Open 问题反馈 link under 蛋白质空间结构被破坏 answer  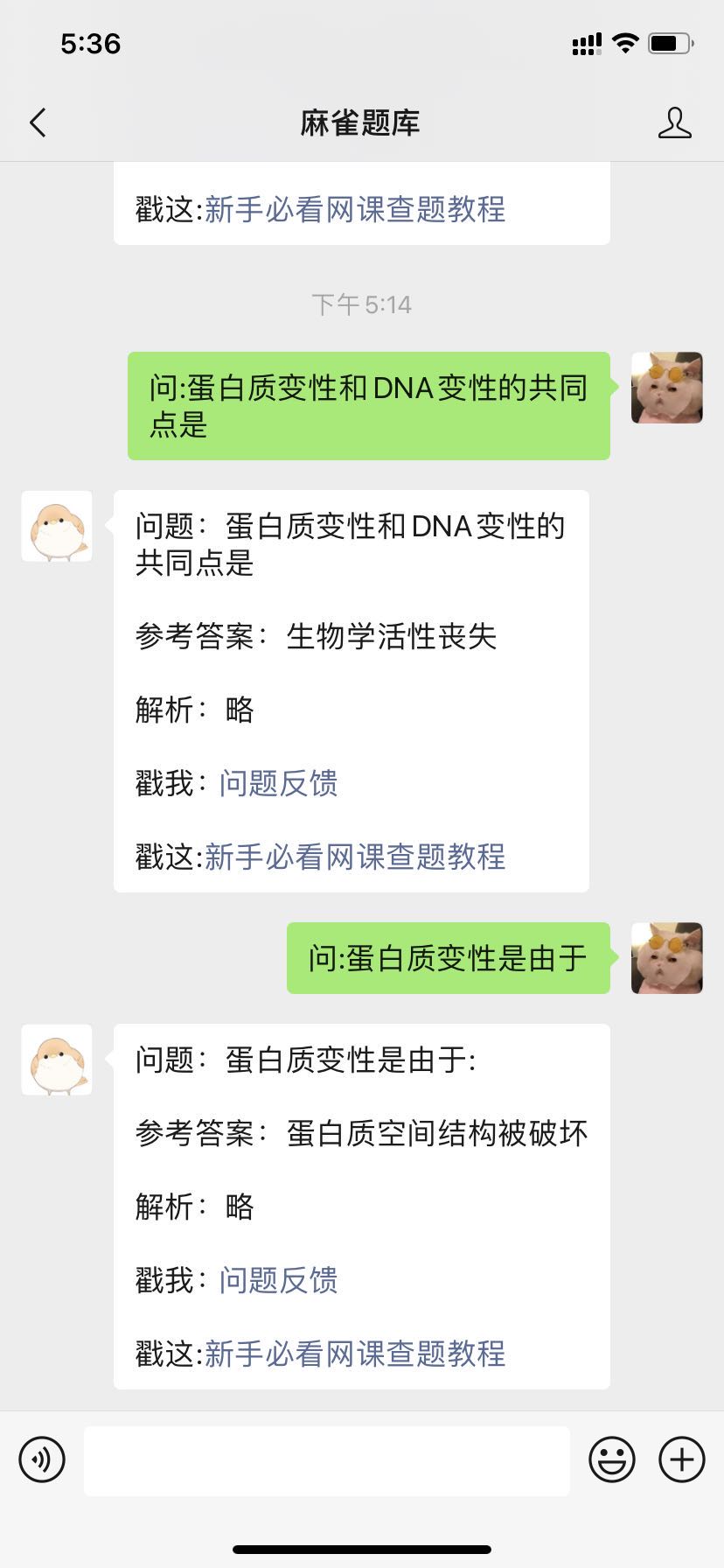pyautogui.click(x=278, y=1280)
